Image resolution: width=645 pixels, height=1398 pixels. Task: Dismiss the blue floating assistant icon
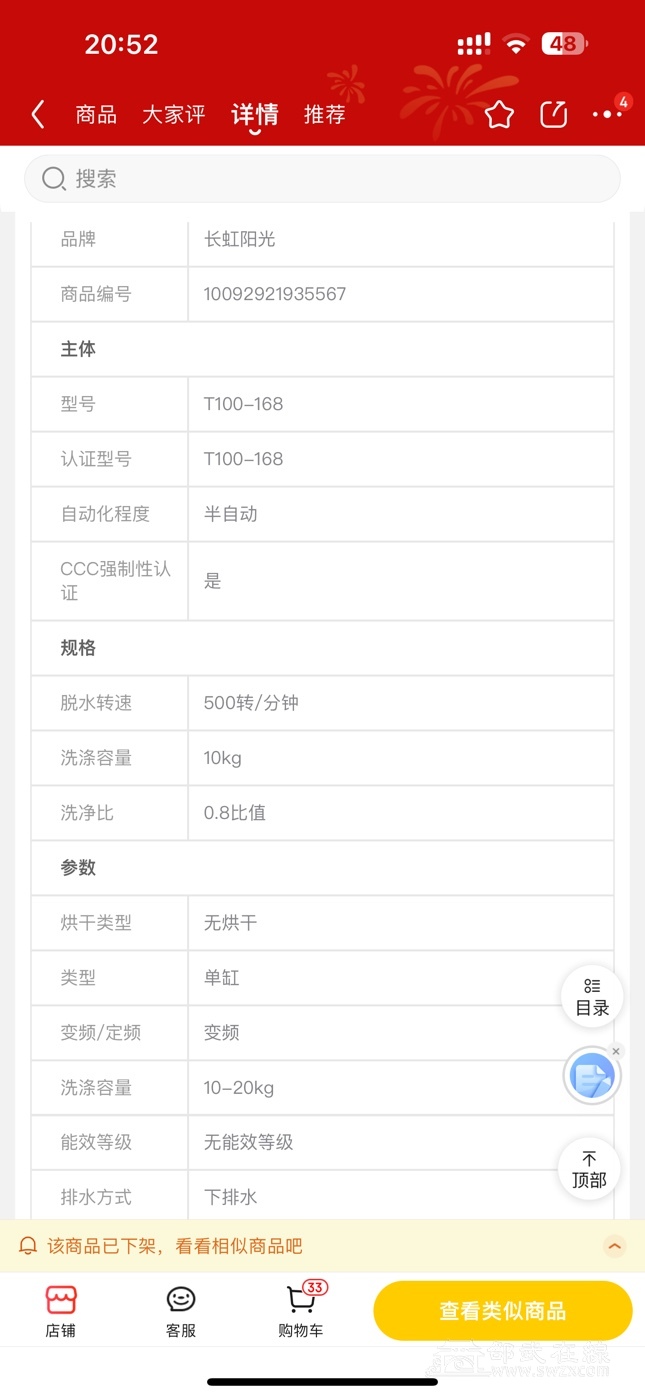click(616, 1051)
